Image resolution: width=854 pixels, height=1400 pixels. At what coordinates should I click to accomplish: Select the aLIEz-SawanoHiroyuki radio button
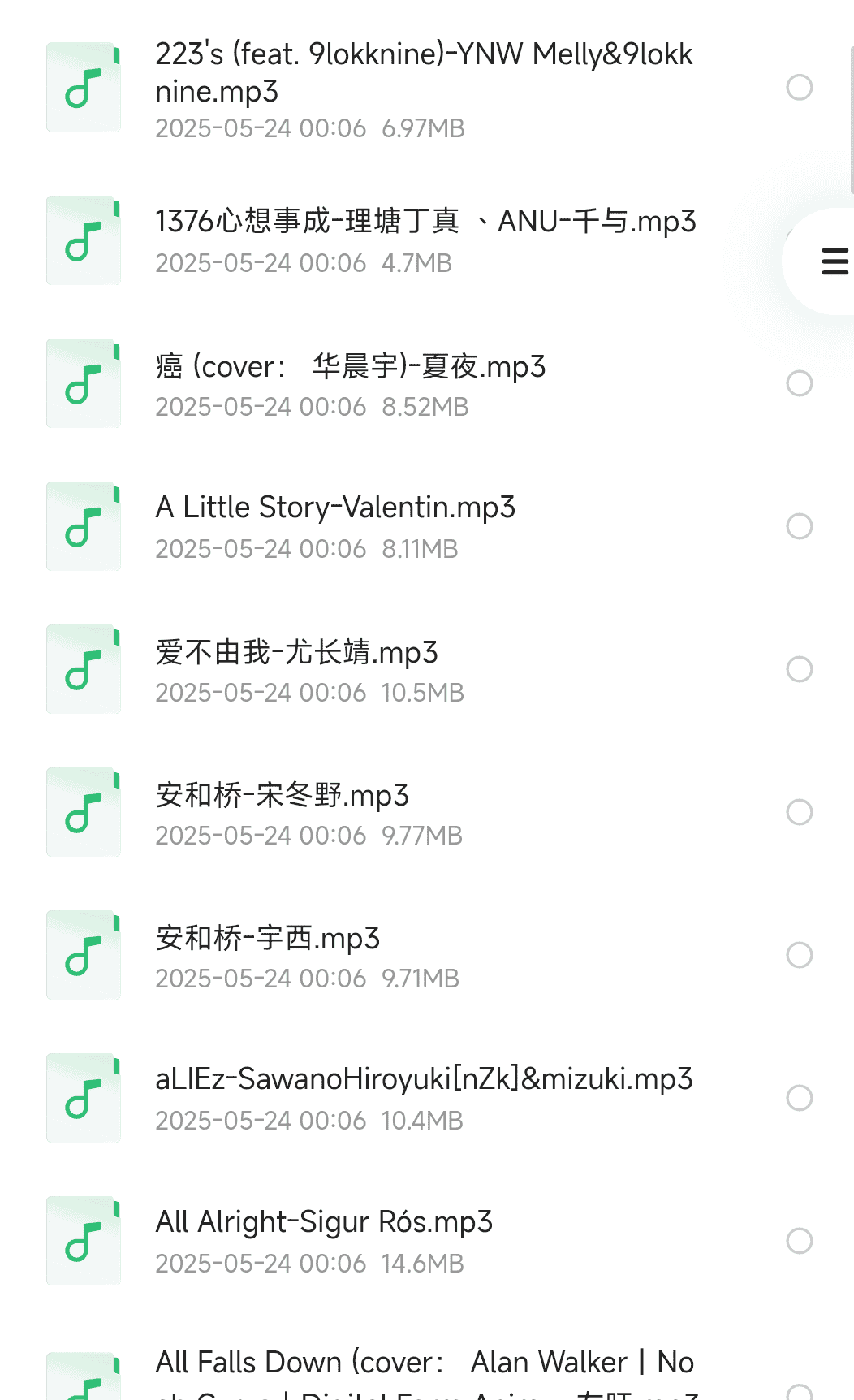[800, 1098]
